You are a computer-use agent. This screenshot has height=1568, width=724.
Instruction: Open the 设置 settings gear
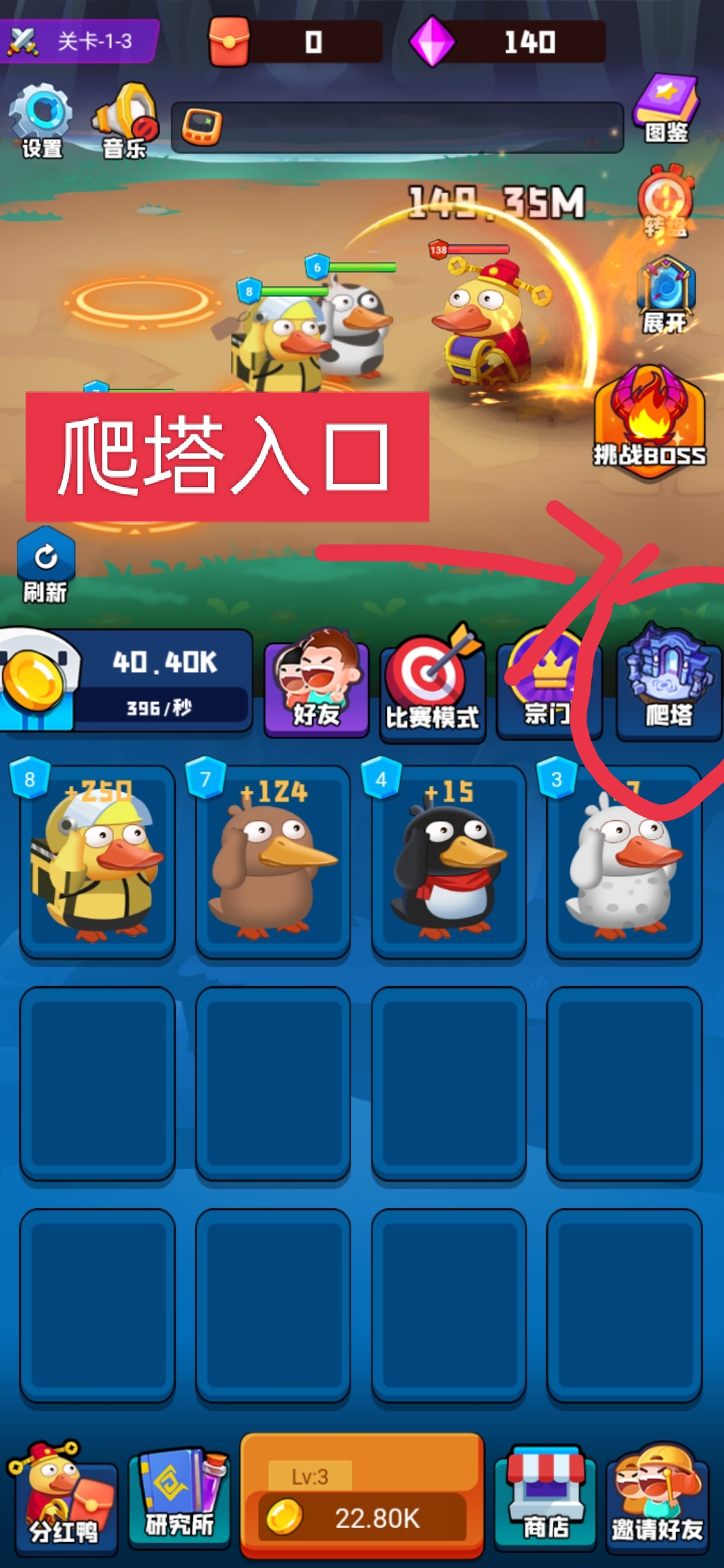(x=42, y=121)
